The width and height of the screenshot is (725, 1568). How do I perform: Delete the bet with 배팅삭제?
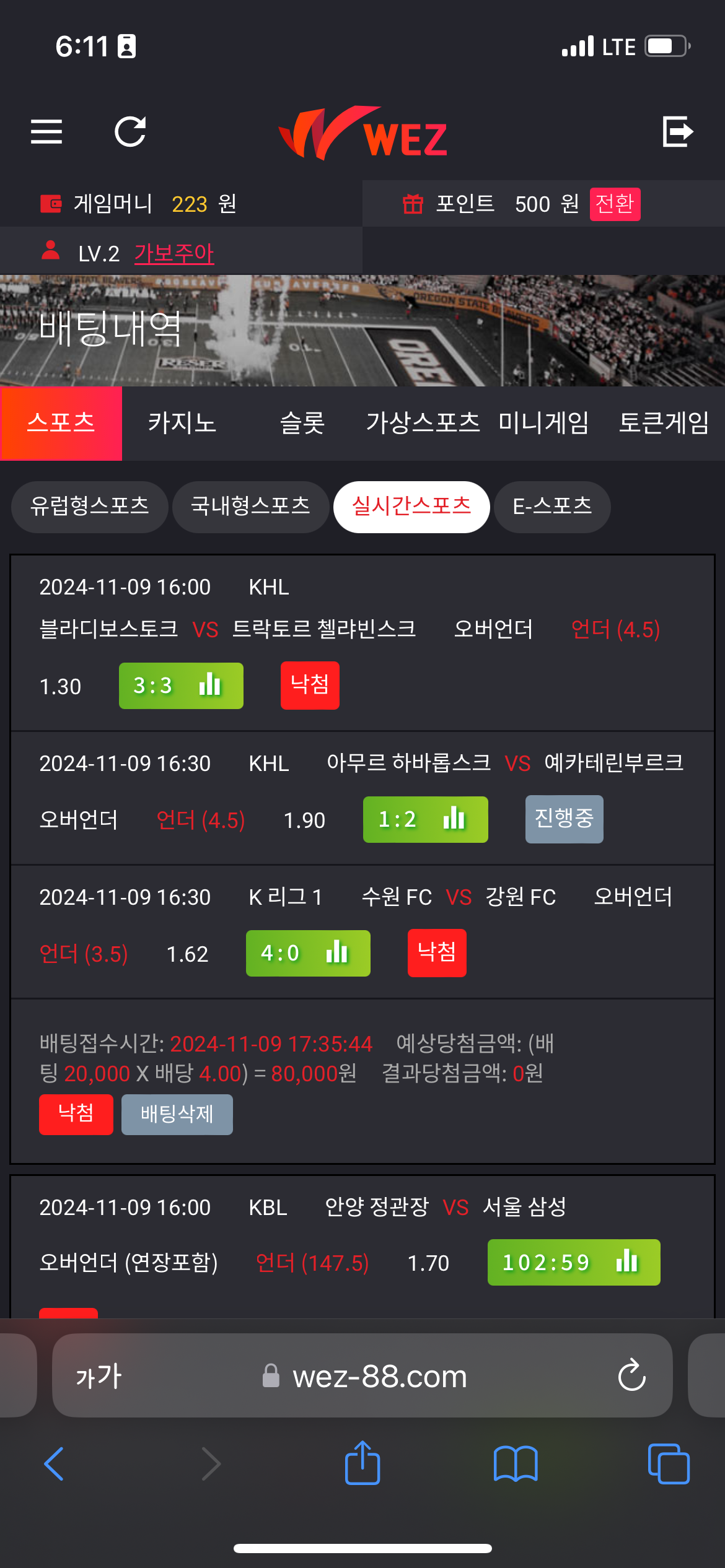tap(177, 1114)
